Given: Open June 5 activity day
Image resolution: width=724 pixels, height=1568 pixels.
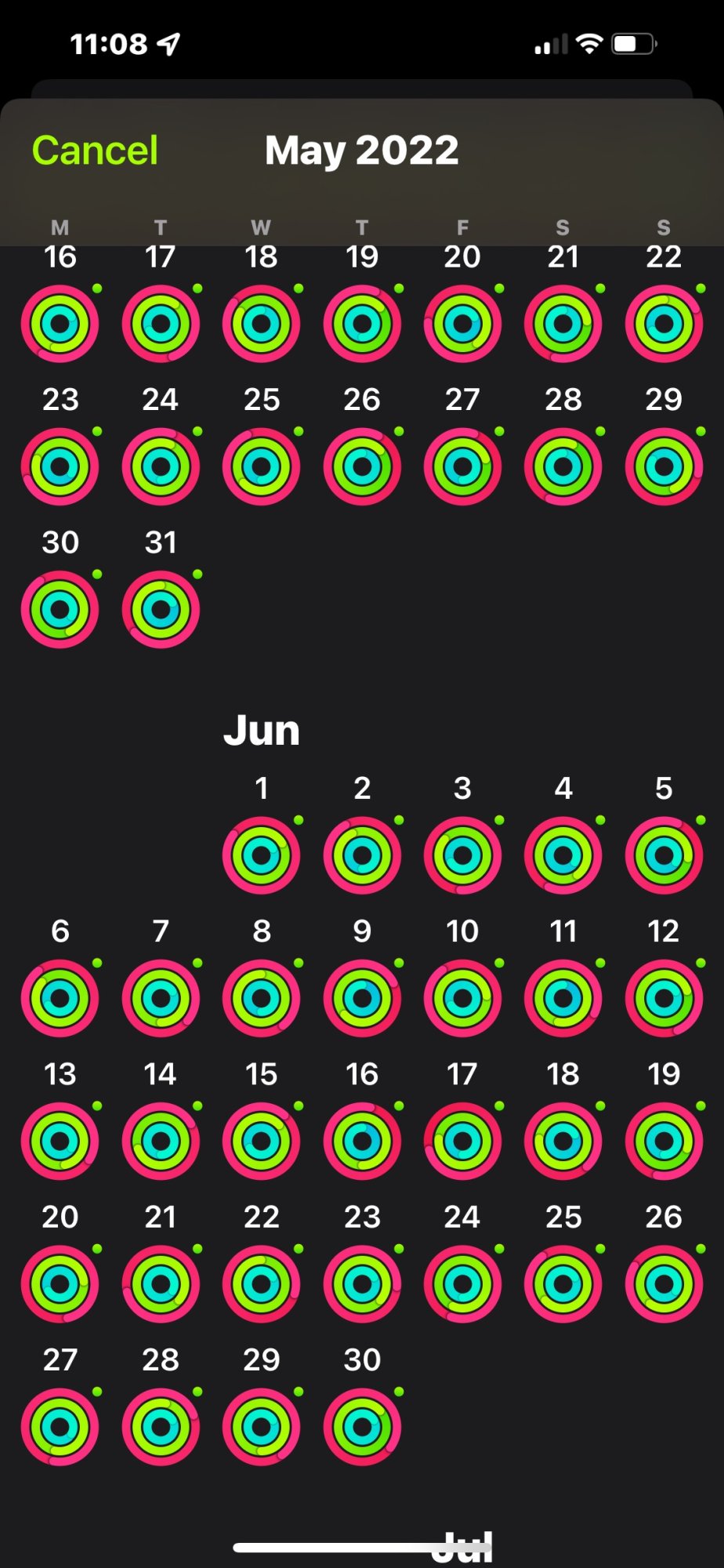Looking at the screenshot, I should click(x=664, y=855).
